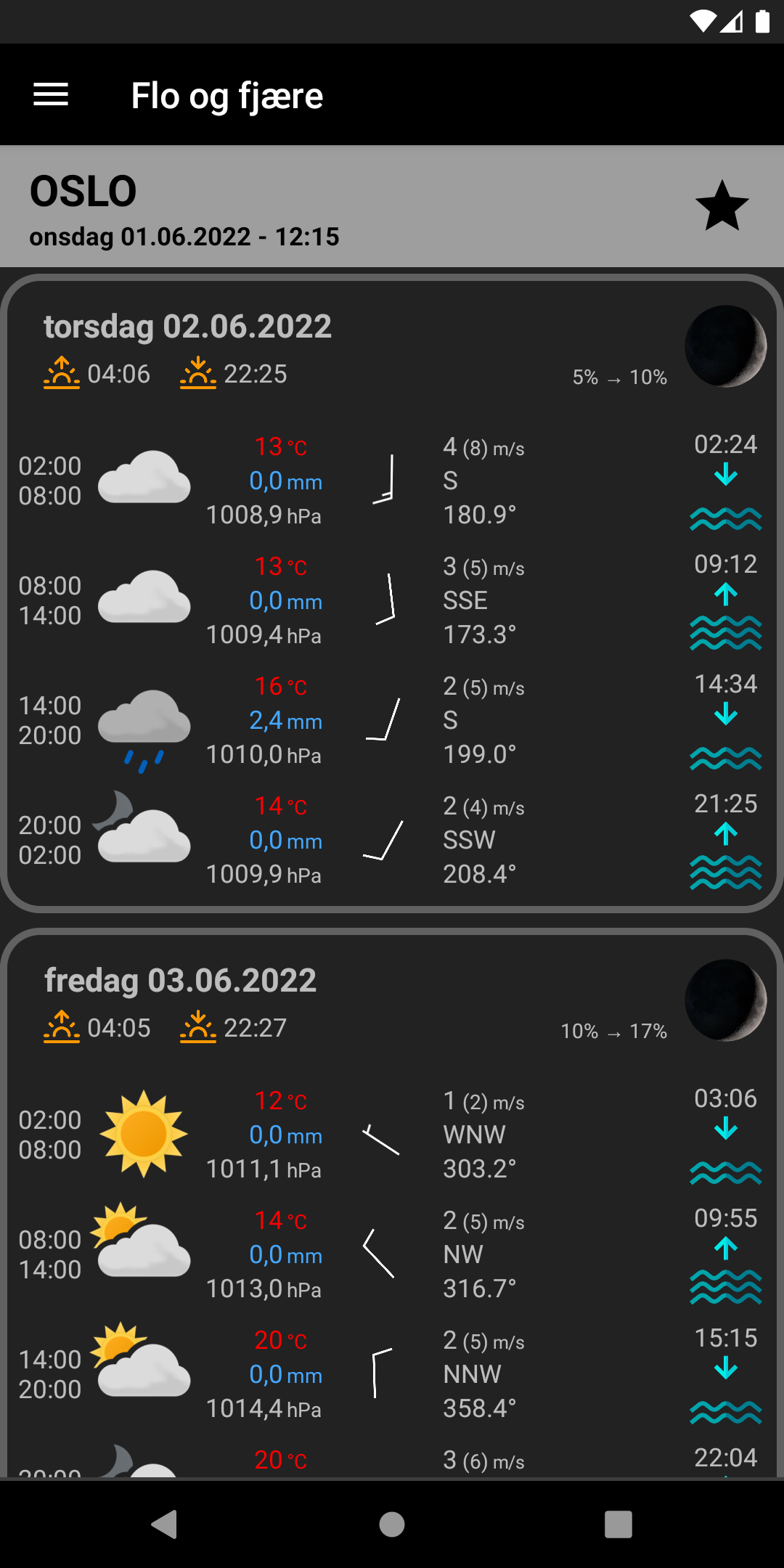Open the navigation drawer menu
The height and width of the screenshot is (1568, 784).
click(49, 94)
